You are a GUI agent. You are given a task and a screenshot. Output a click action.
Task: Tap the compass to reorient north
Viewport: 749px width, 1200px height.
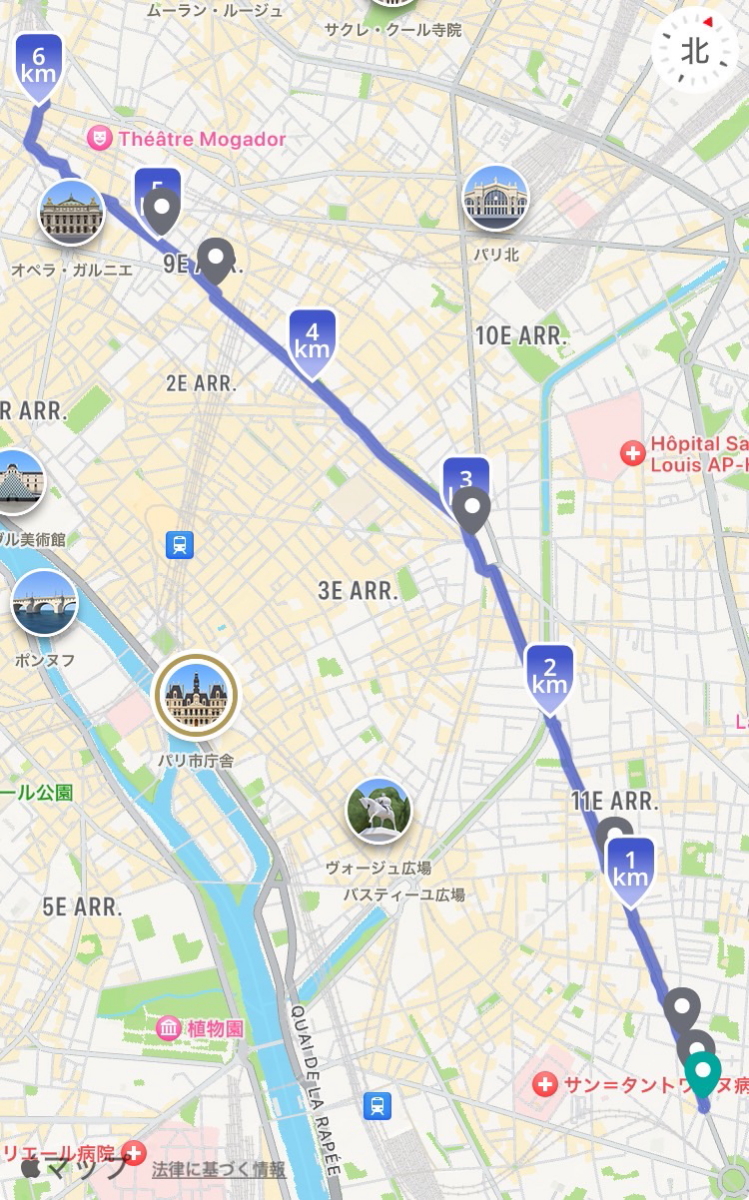(x=695, y=49)
